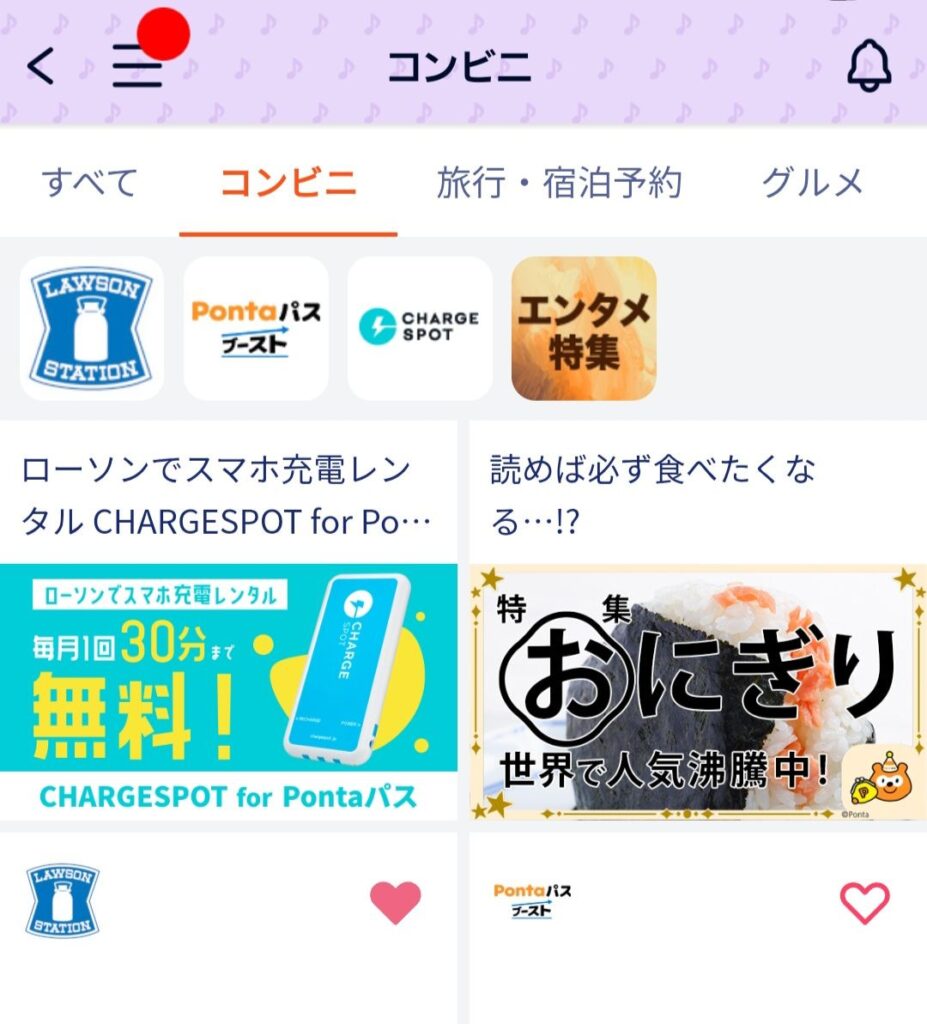
Task: Open the notifications bell
Action: pyautogui.click(x=869, y=67)
